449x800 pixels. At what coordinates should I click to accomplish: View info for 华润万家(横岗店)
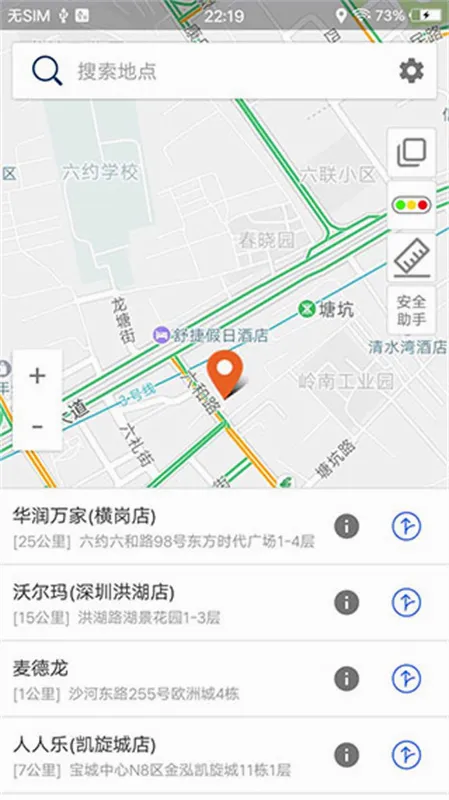coord(346,526)
